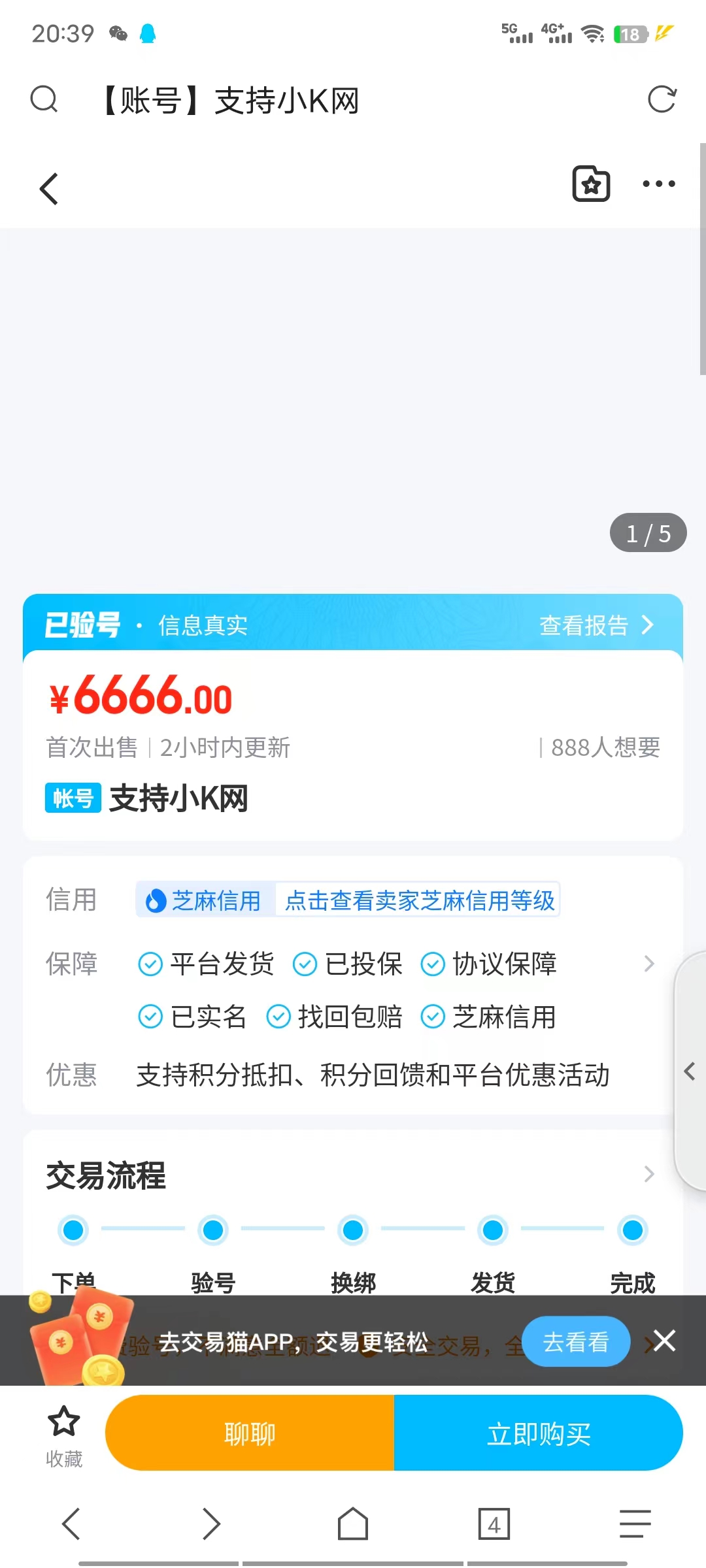The height and width of the screenshot is (1568, 706).
Task: Chat with seller via 聊聊
Action: tap(250, 1433)
